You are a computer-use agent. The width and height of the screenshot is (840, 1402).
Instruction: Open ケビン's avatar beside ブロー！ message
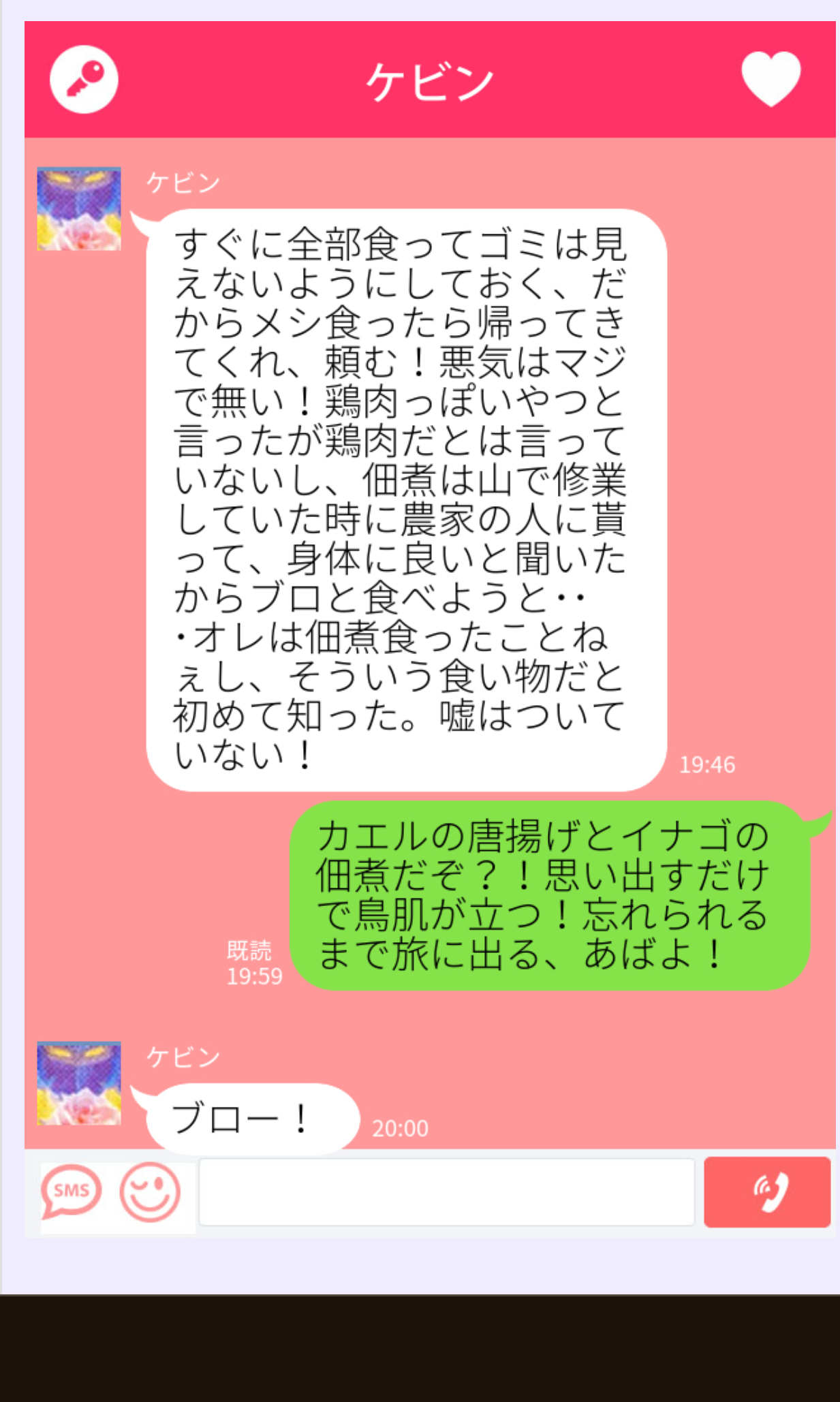coord(79,1082)
